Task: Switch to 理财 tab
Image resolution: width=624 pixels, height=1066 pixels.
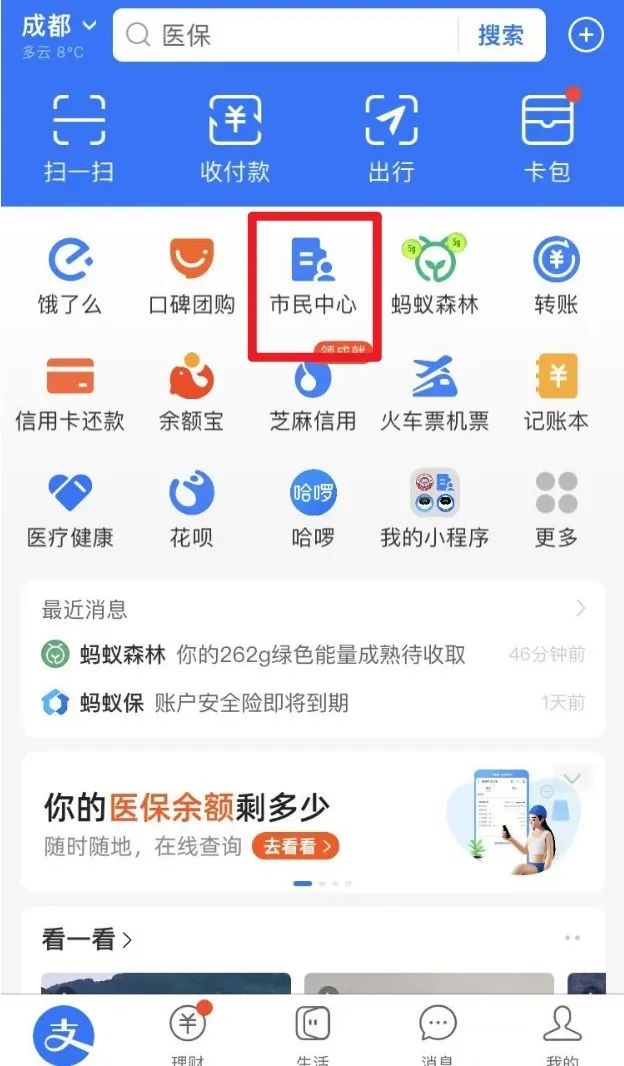Action: [x=187, y=1030]
